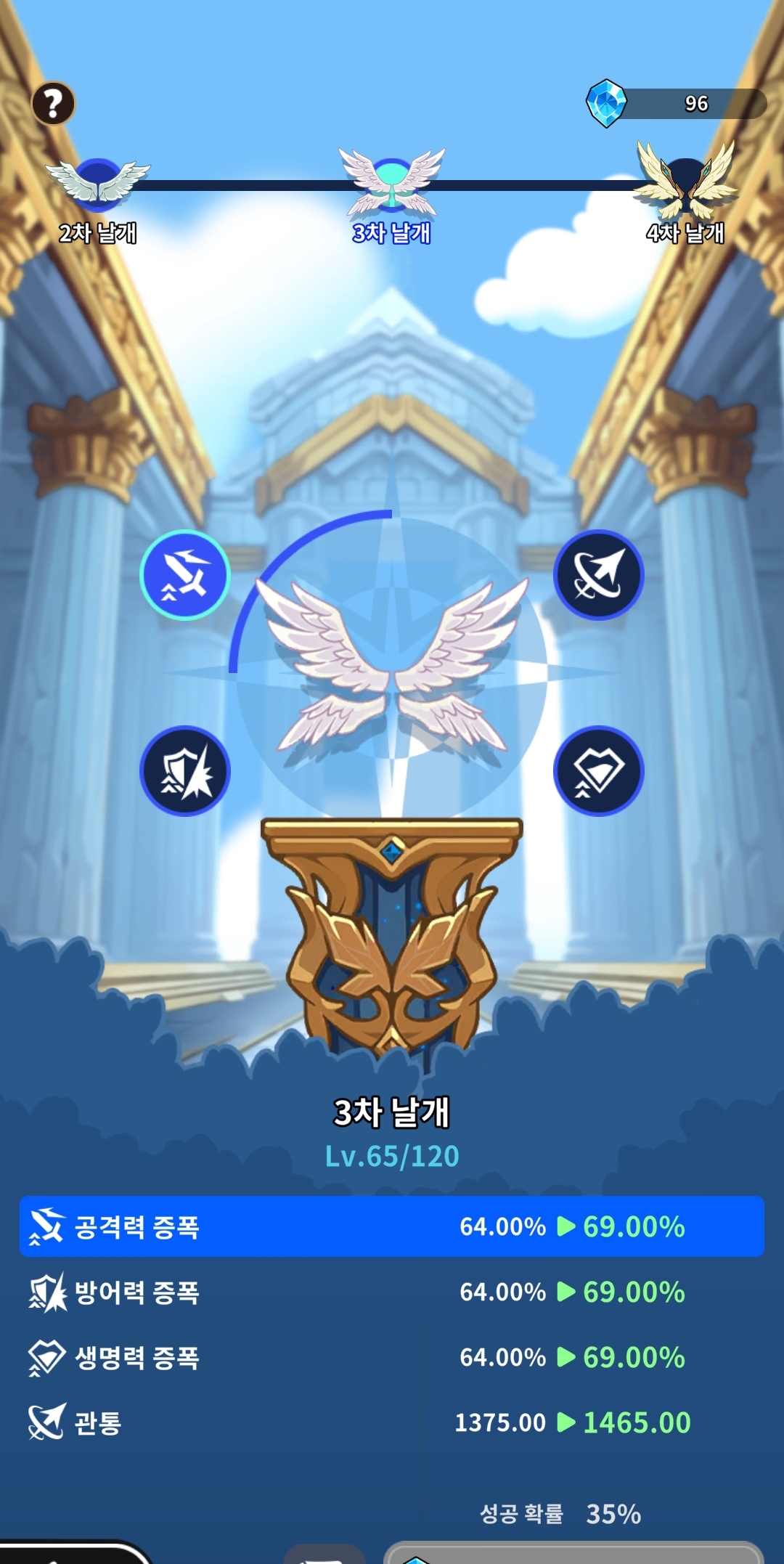
Task: Select the attack amplification sword icon
Action: 185,575
